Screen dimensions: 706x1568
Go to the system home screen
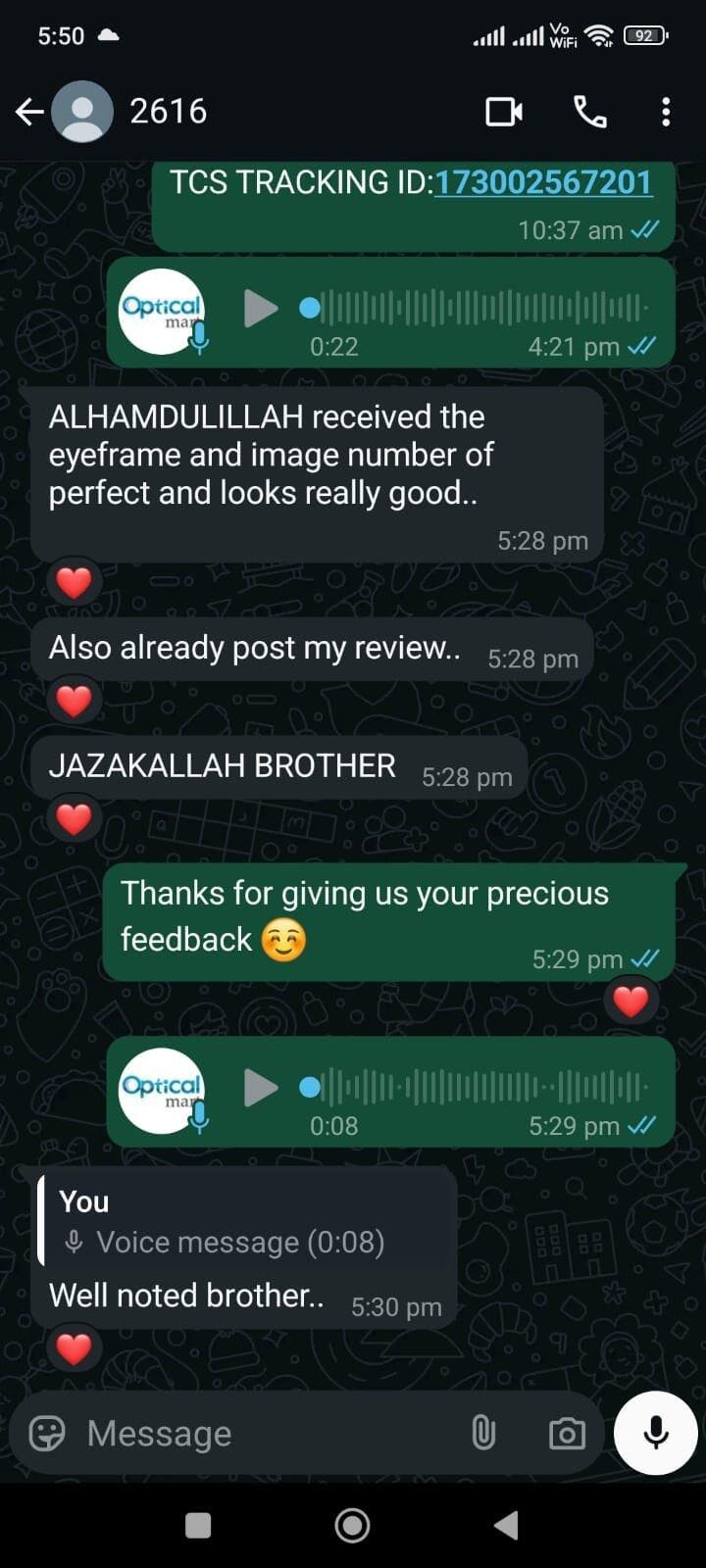[x=352, y=1525]
